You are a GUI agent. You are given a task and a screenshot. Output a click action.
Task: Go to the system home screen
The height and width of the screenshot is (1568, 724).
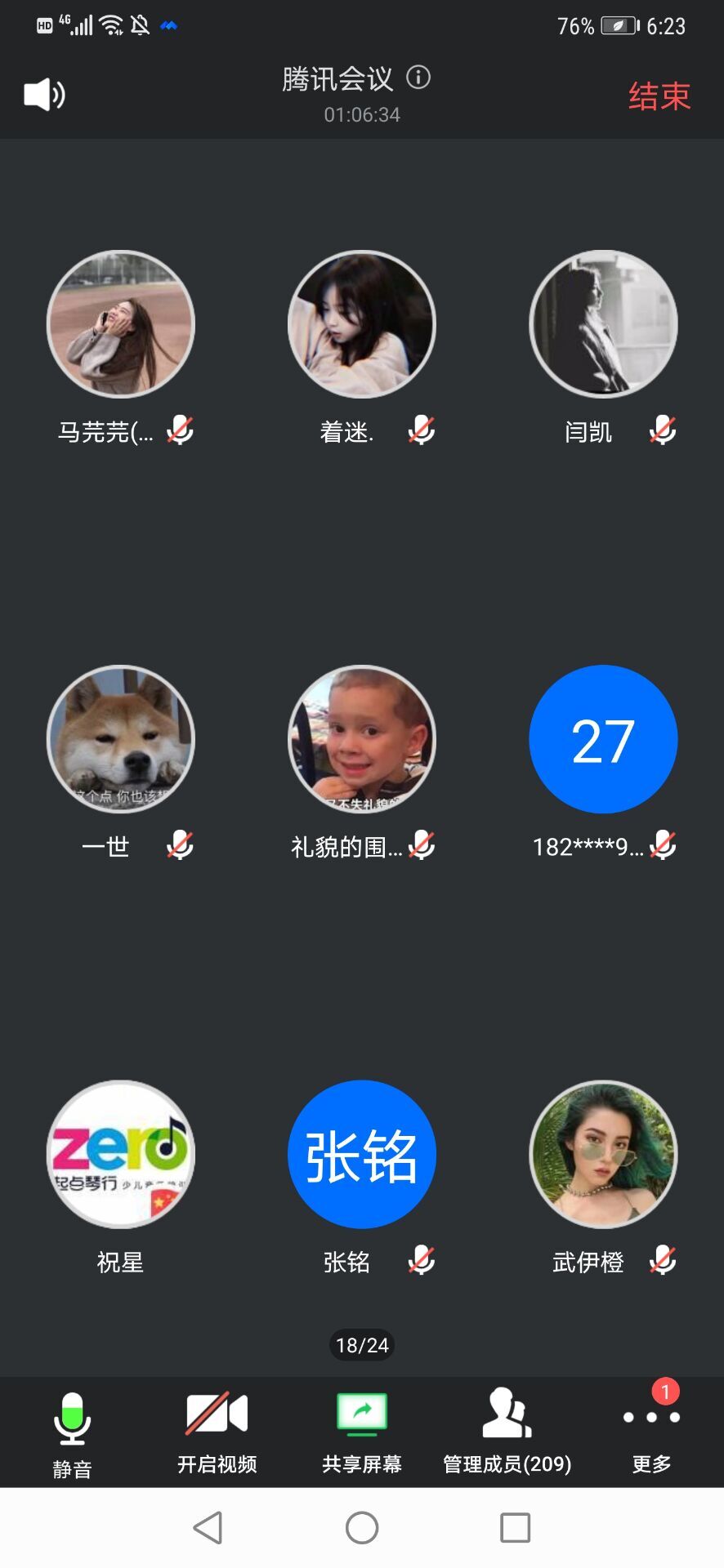(x=362, y=1527)
